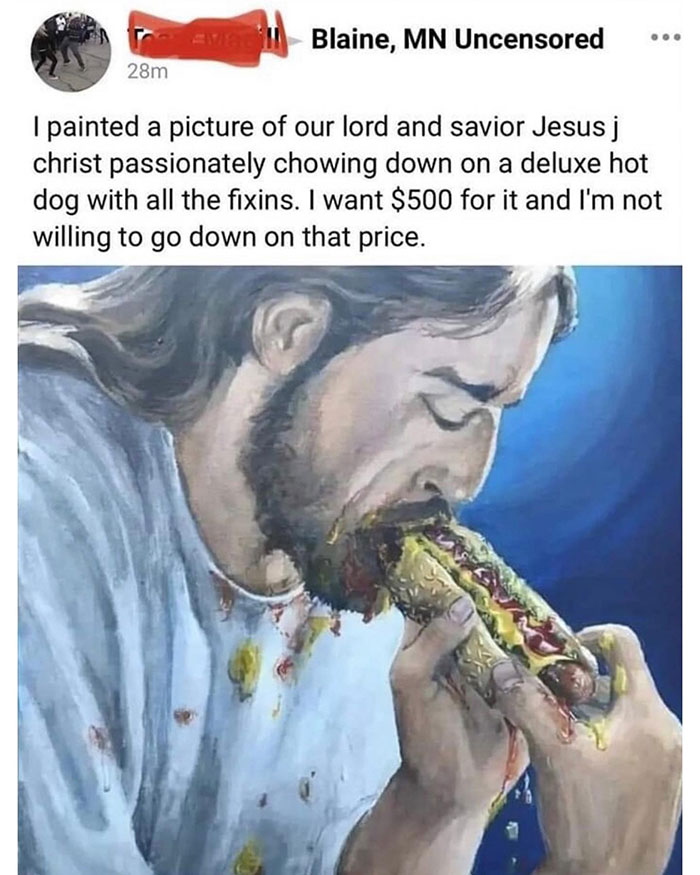This screenshot has width=700, height=875.
Task: Open the hot dog painting photo
Action: 350,570
